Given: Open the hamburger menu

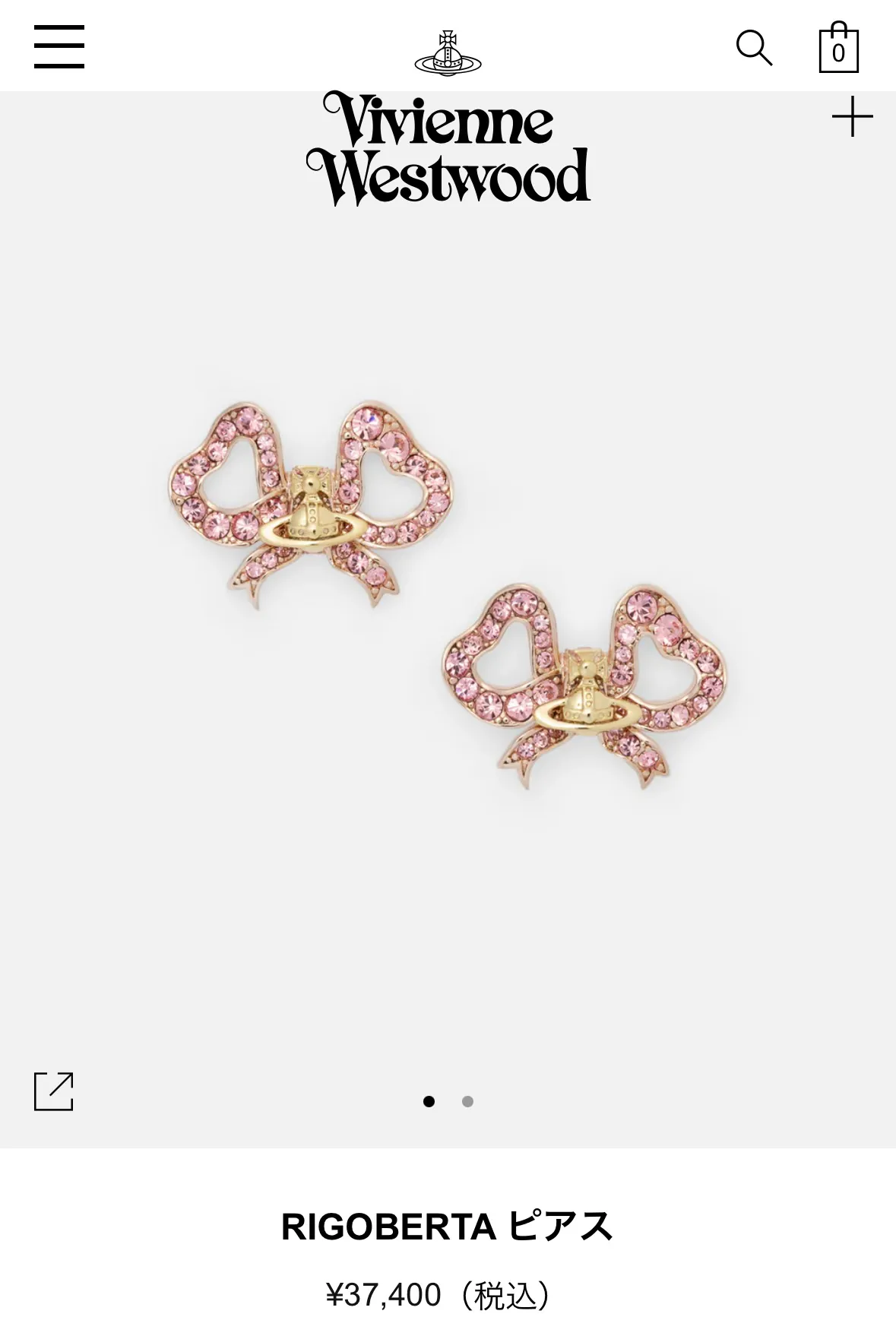Looking at the screenshot, I should [x=59, y=46].
